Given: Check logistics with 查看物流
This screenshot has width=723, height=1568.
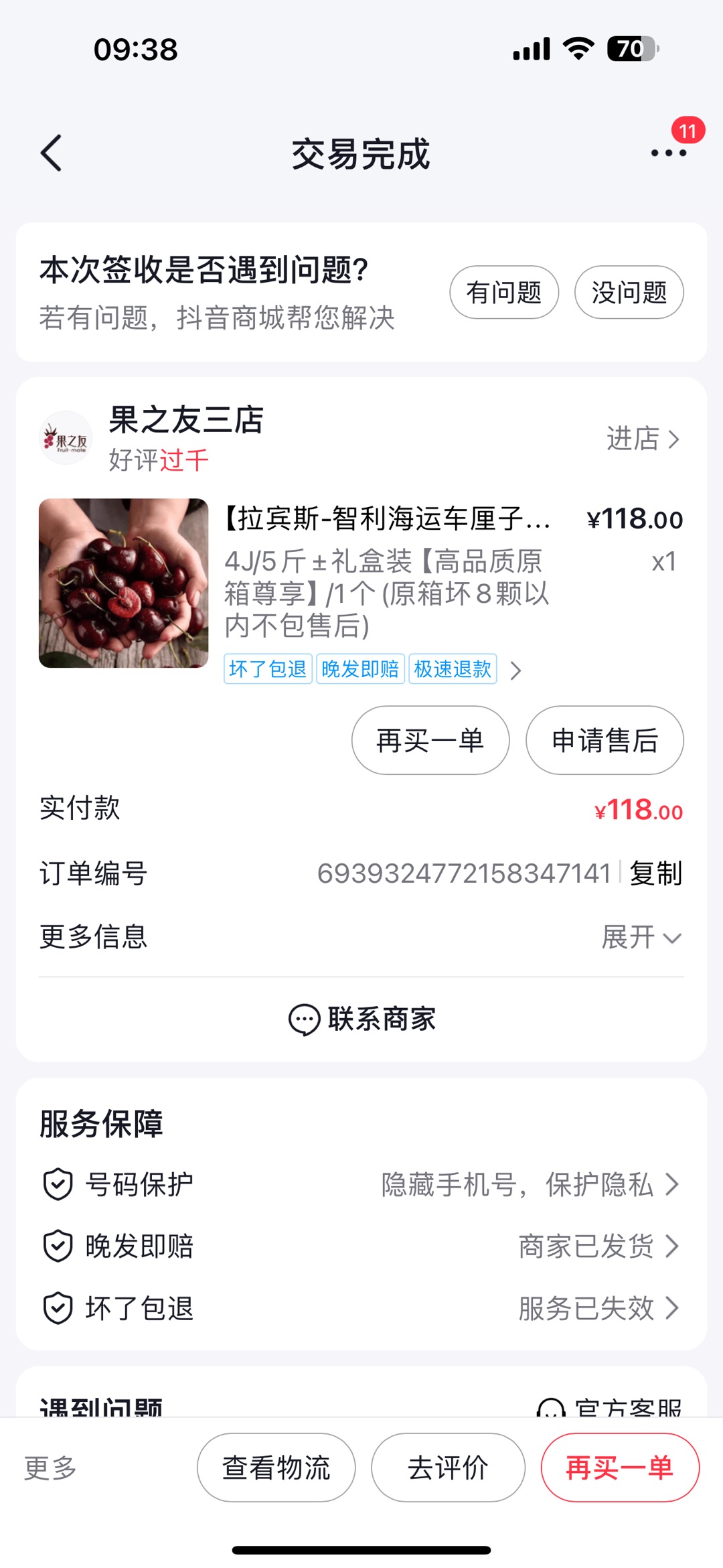Looking at the screenshot, I should tap(276, 1468).
